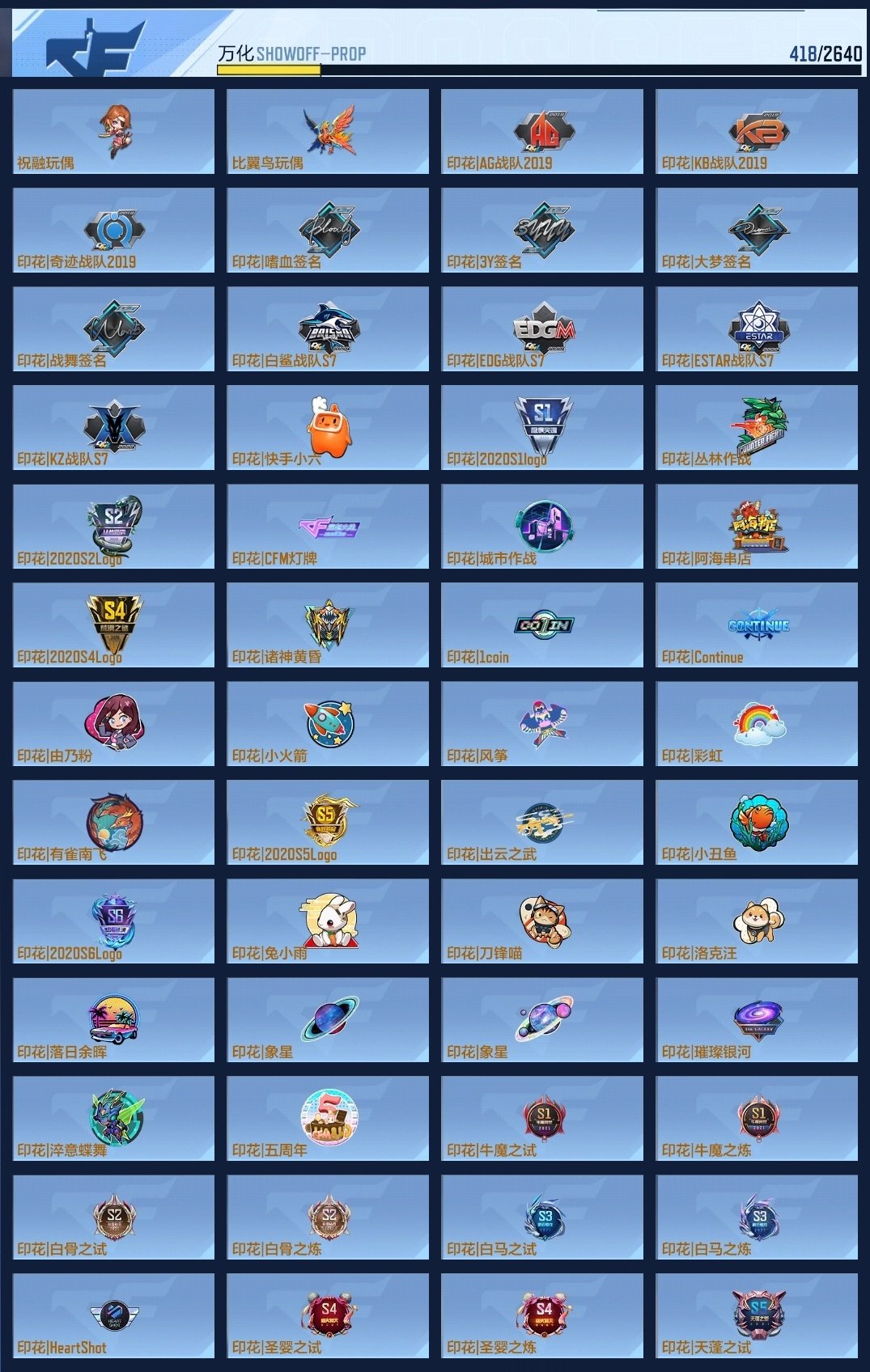Tap the 印花|EDG战队S7 sticker
Screen dimensions: 870x1372
point(542,328)
